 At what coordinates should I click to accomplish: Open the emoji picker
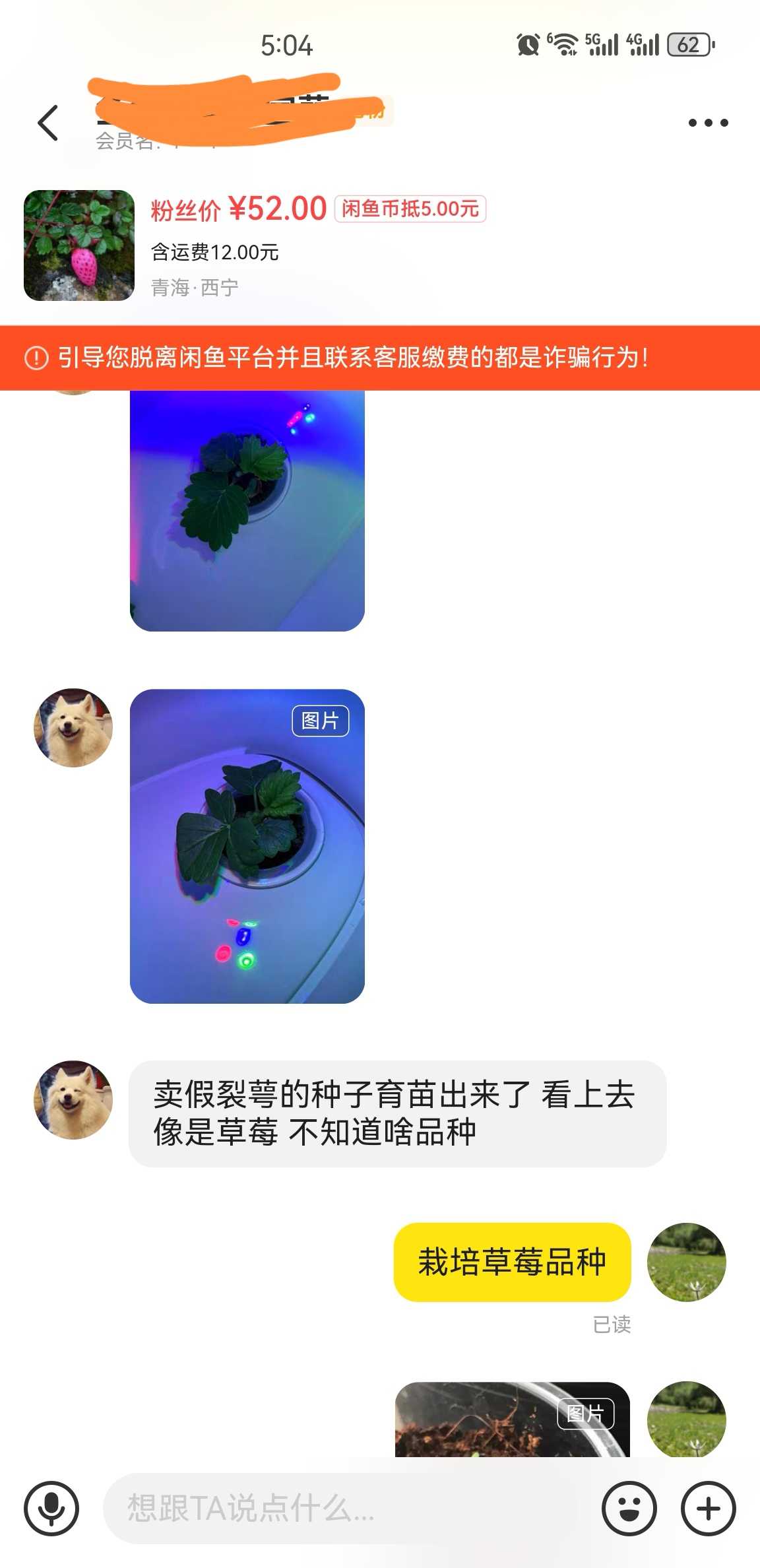coord(629,1509)
